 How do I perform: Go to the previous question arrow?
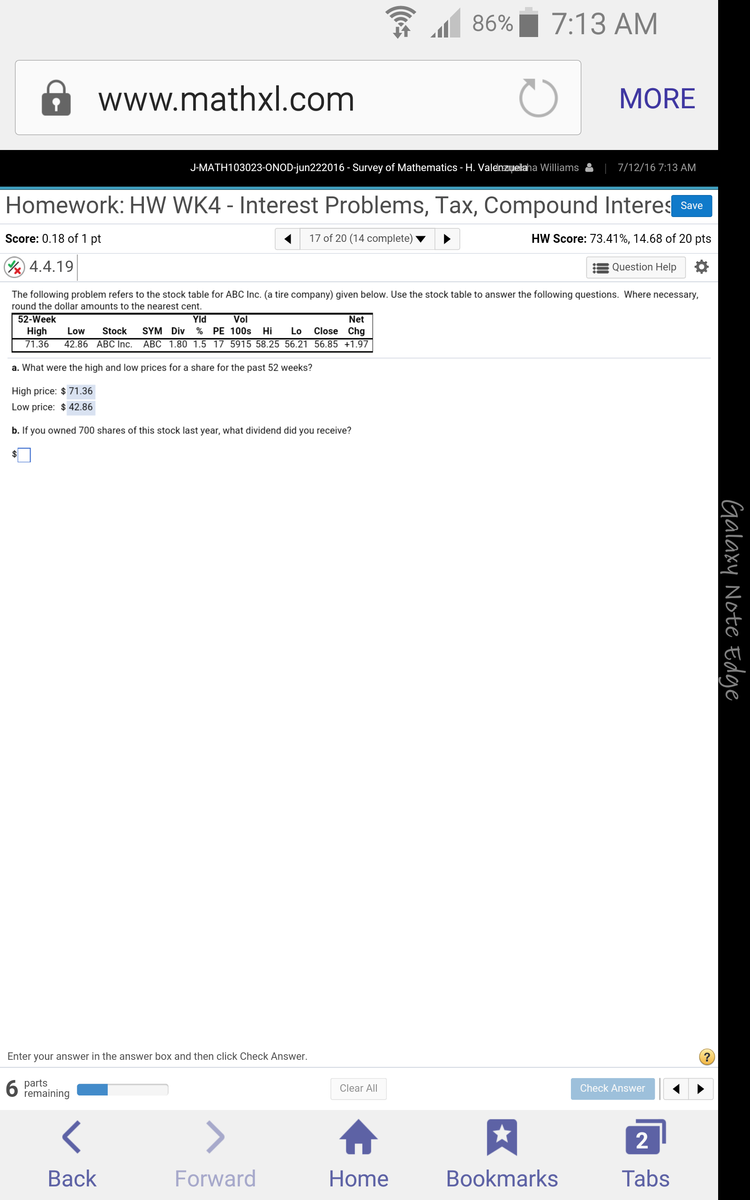[x=288, y=239]
